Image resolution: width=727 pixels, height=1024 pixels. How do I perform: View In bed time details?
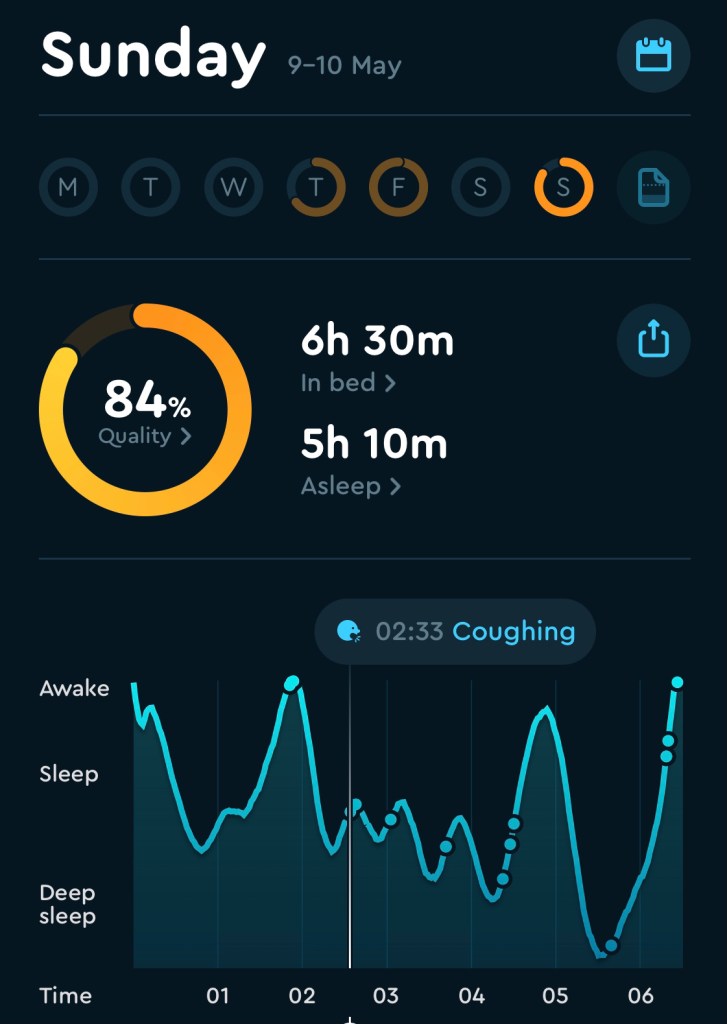348,382
